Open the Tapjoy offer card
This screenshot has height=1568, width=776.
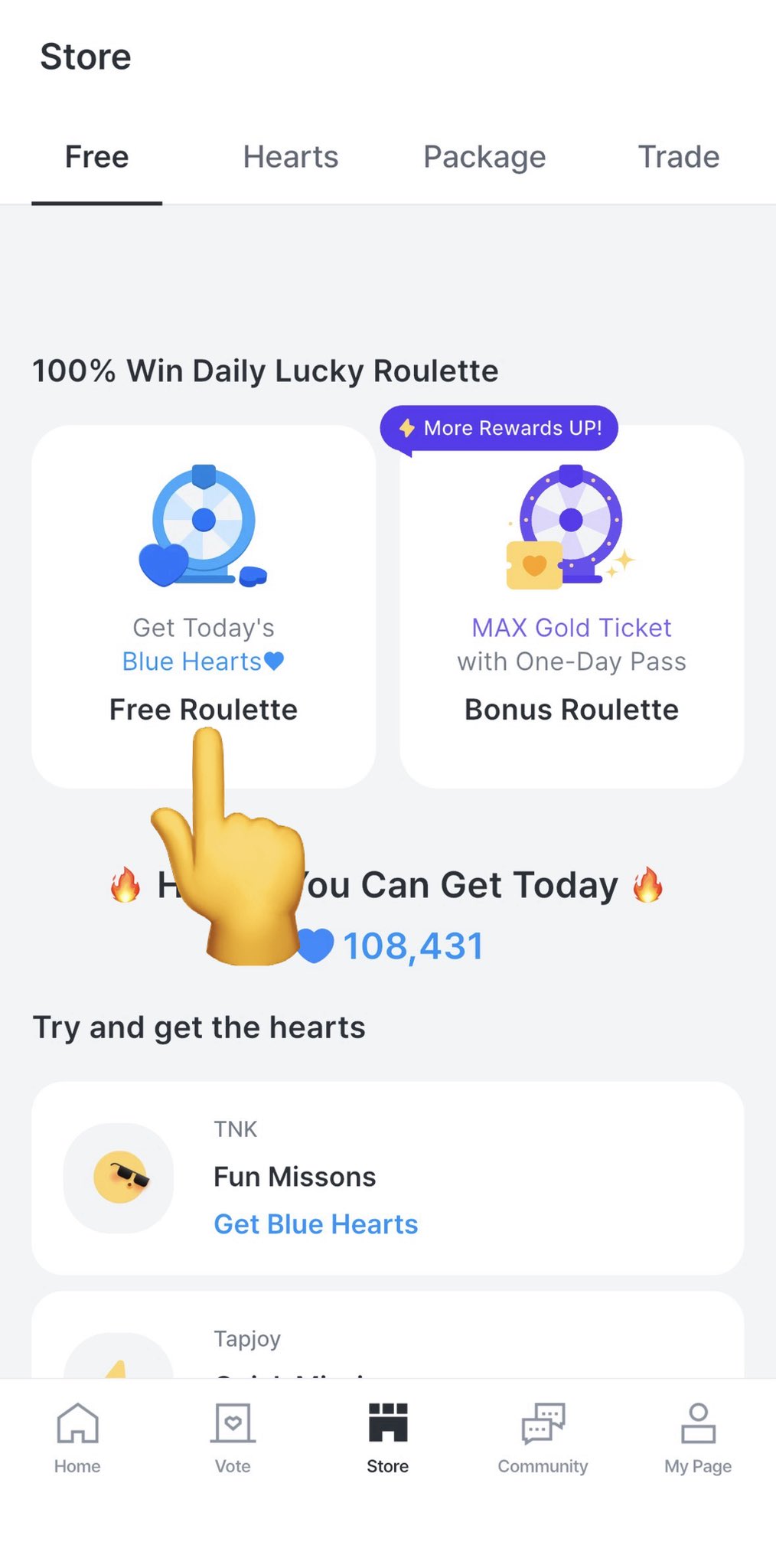pos(387,1335)
